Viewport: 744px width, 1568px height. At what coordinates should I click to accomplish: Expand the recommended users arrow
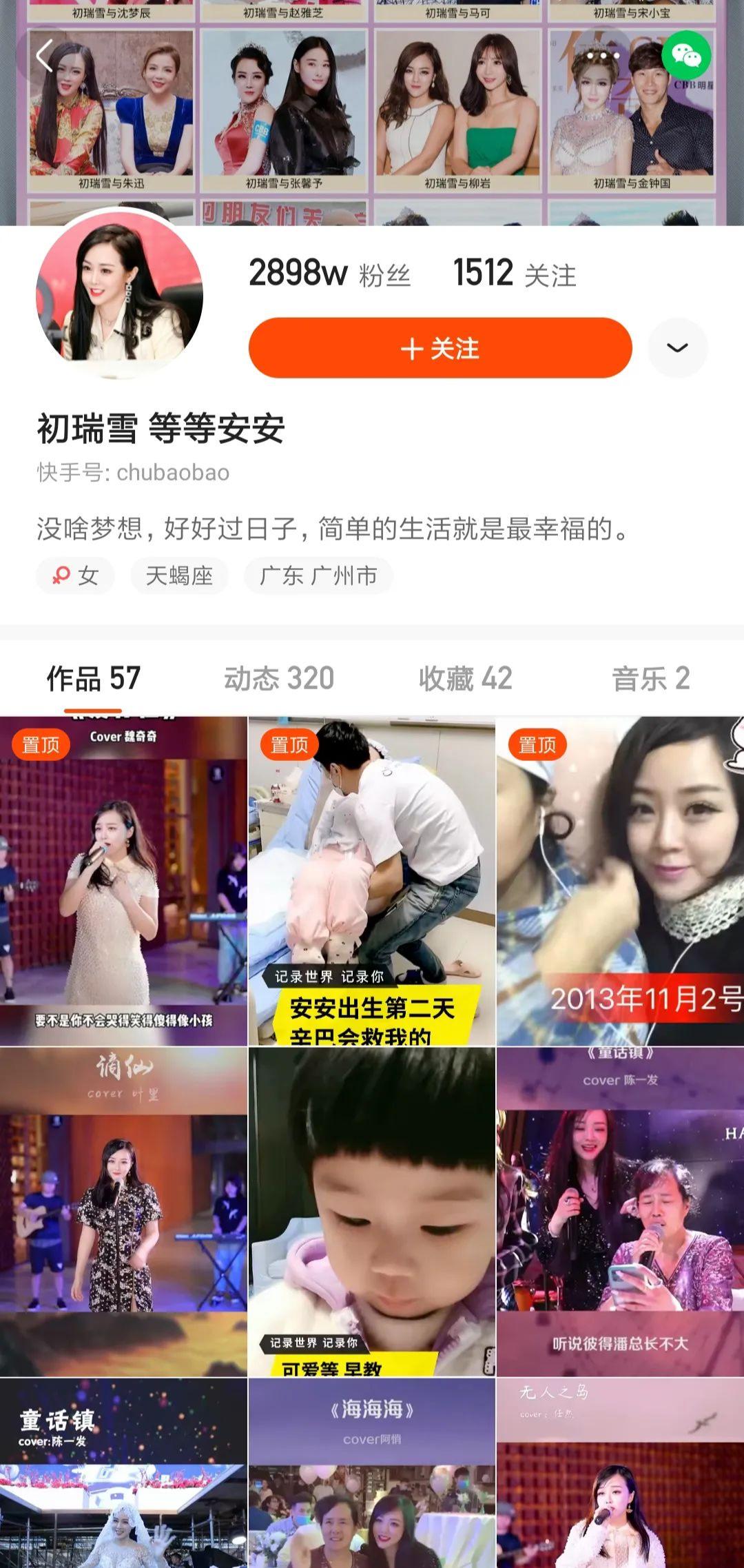click(677, 347)
